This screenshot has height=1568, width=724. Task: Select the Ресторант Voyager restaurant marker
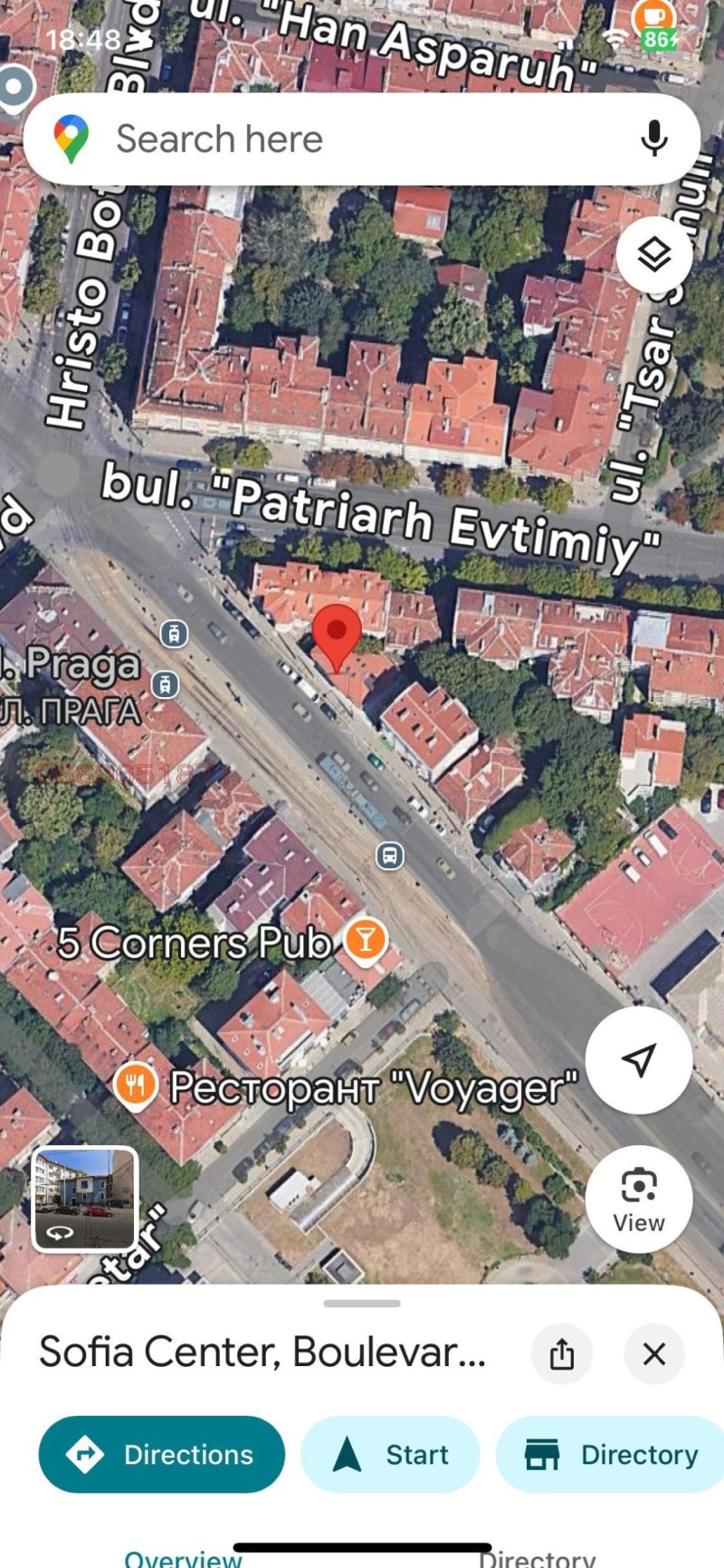coord(136,1085)
